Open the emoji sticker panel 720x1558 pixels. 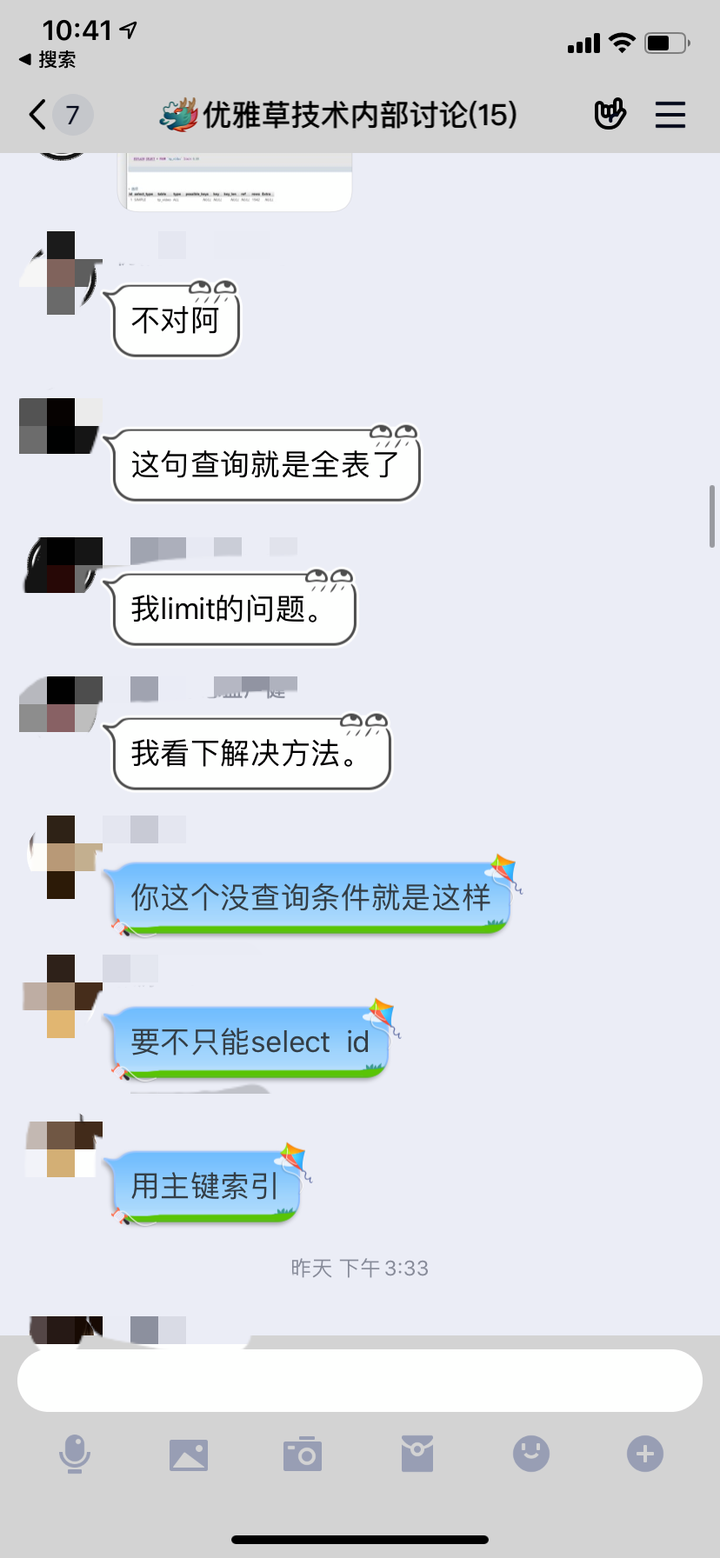tap(531, 1453)
